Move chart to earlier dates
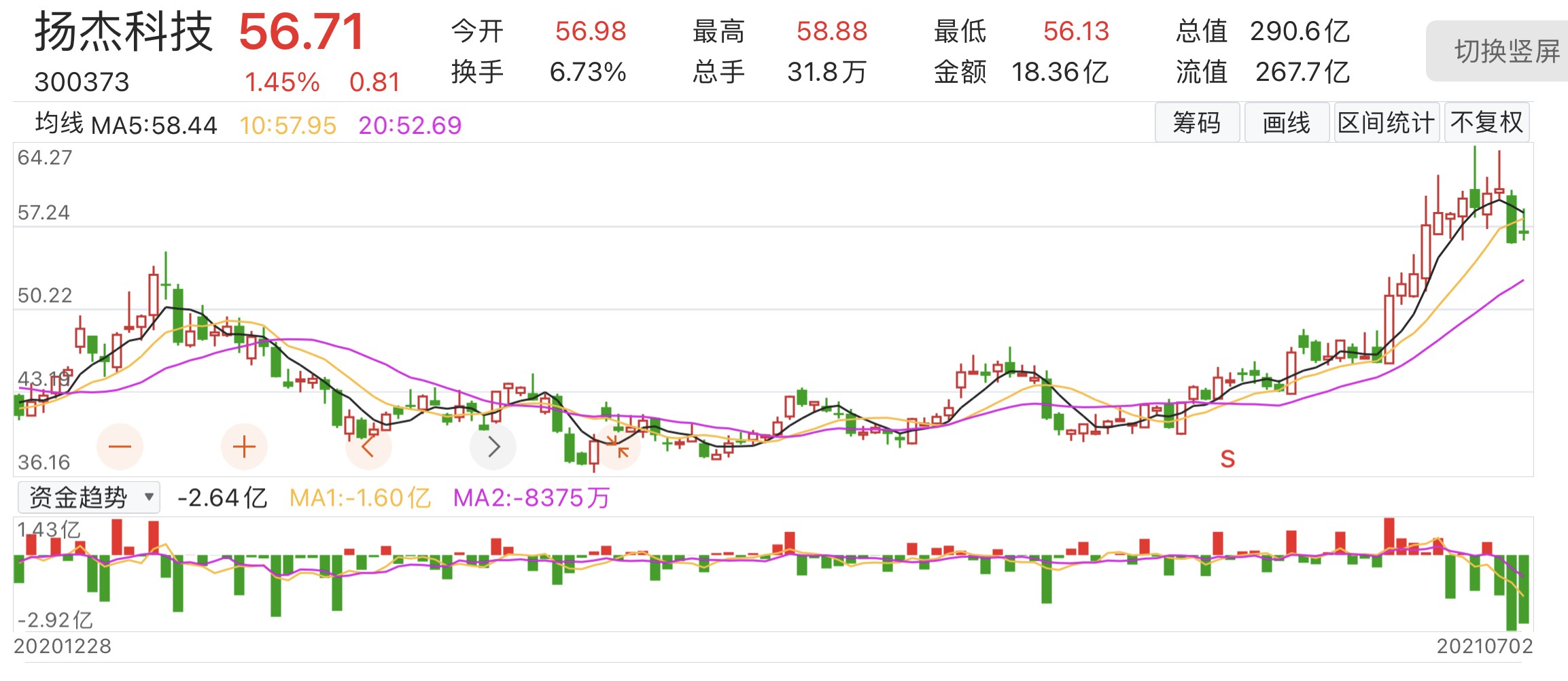 tap(368, 447)
